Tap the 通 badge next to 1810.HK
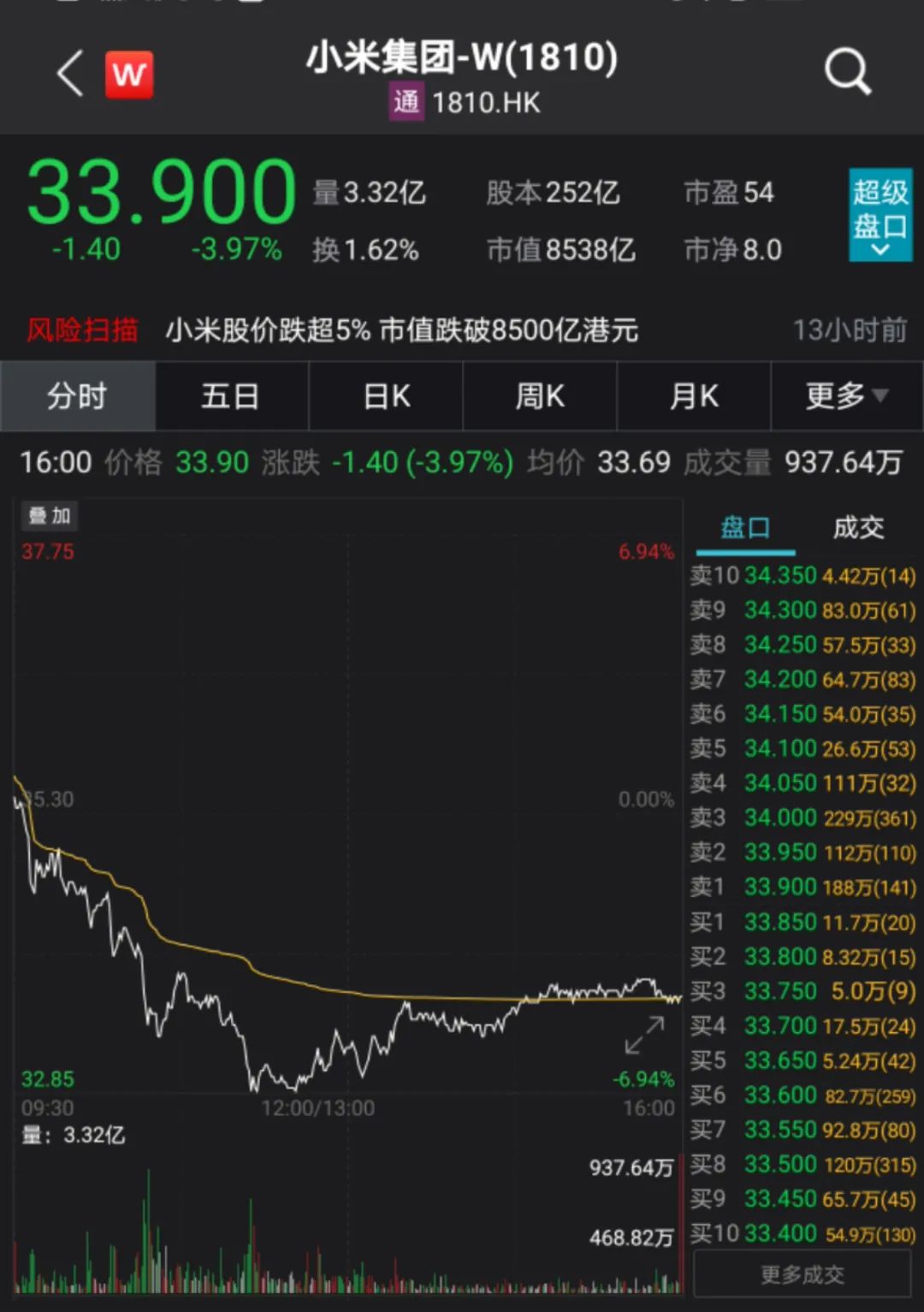This screenshot has width=924, height=1312. (406, 103)
